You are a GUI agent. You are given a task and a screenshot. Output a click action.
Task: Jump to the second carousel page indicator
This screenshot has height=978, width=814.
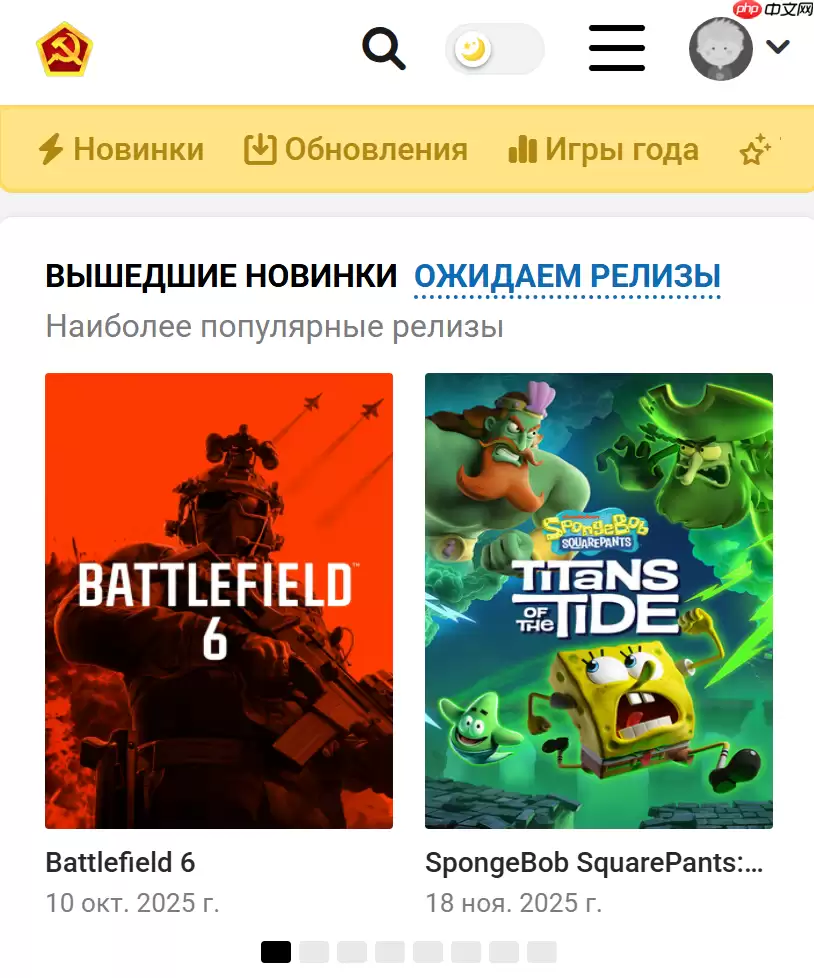(314, 951)
